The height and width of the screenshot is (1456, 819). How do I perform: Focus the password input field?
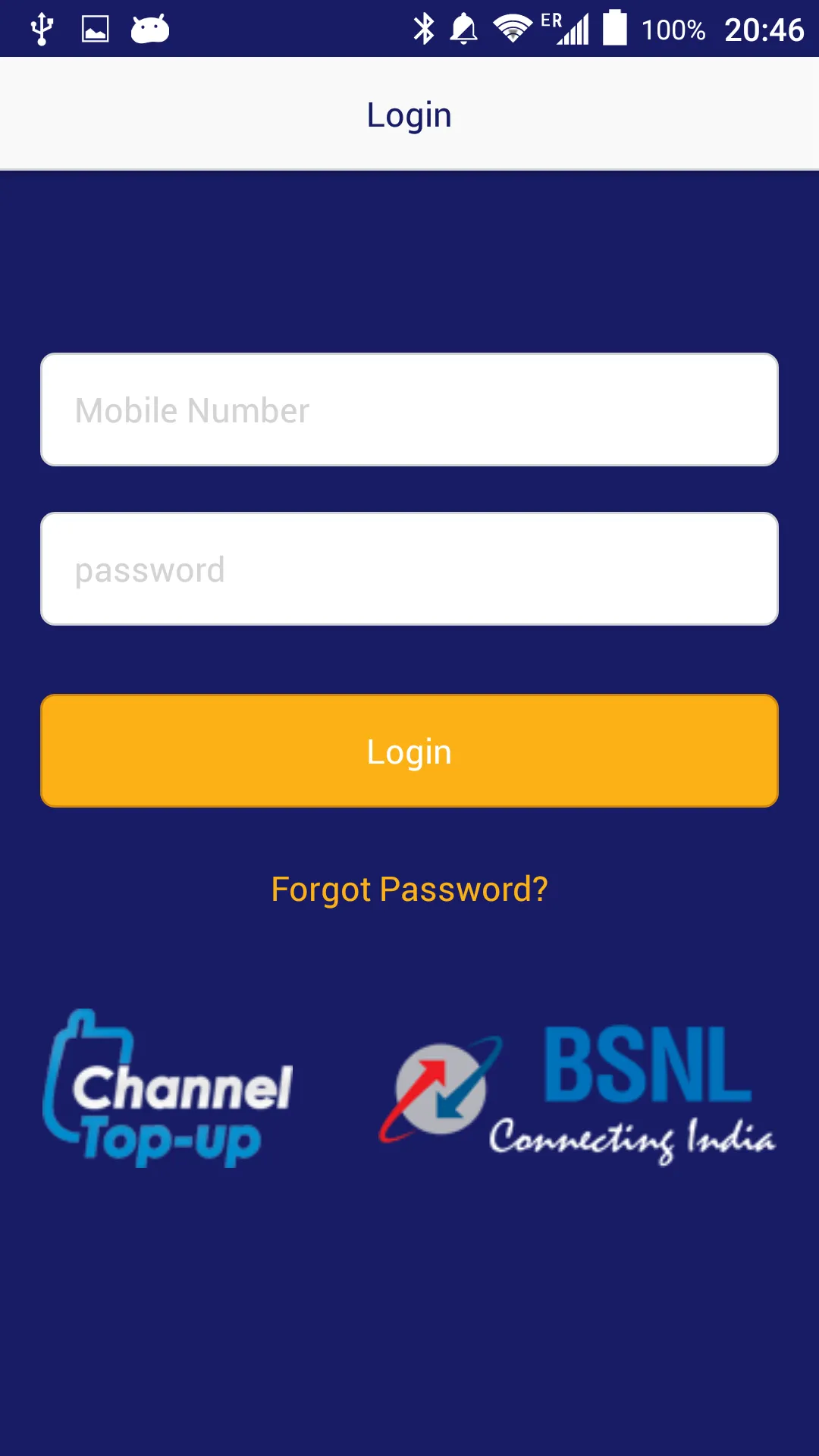pos(409,569)
